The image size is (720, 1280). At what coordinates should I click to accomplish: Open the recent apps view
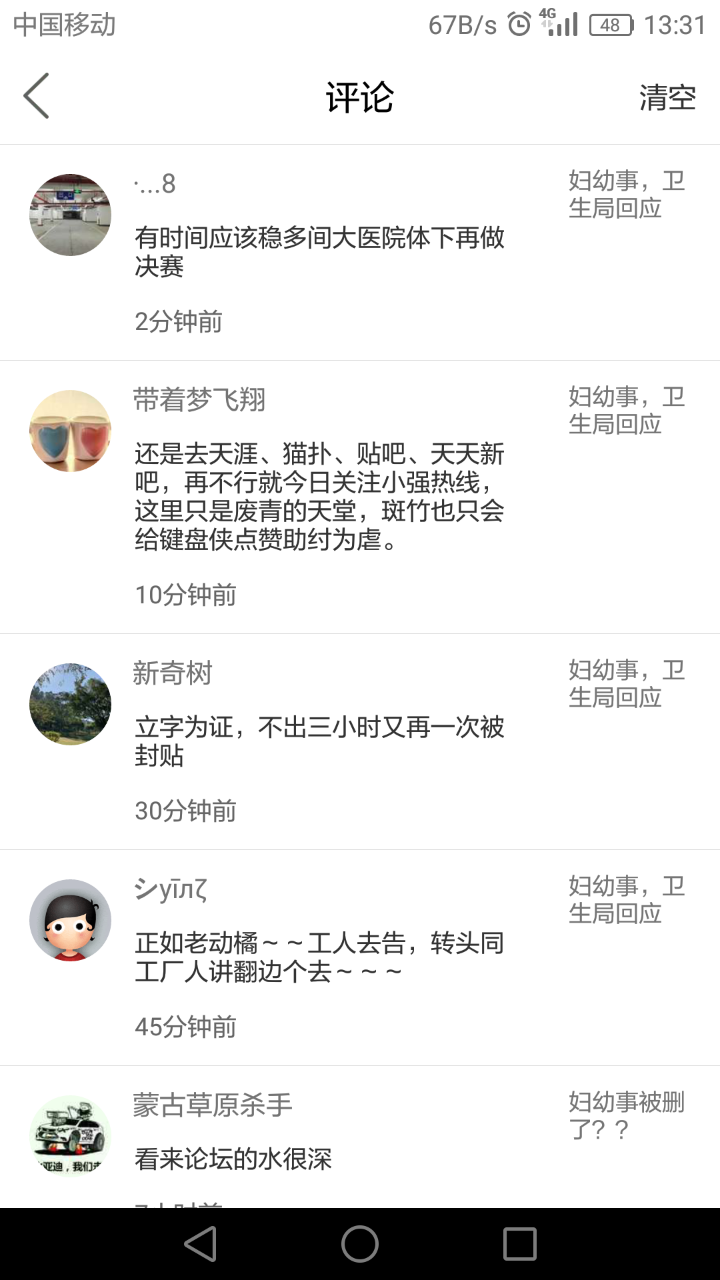[520, 1244]
